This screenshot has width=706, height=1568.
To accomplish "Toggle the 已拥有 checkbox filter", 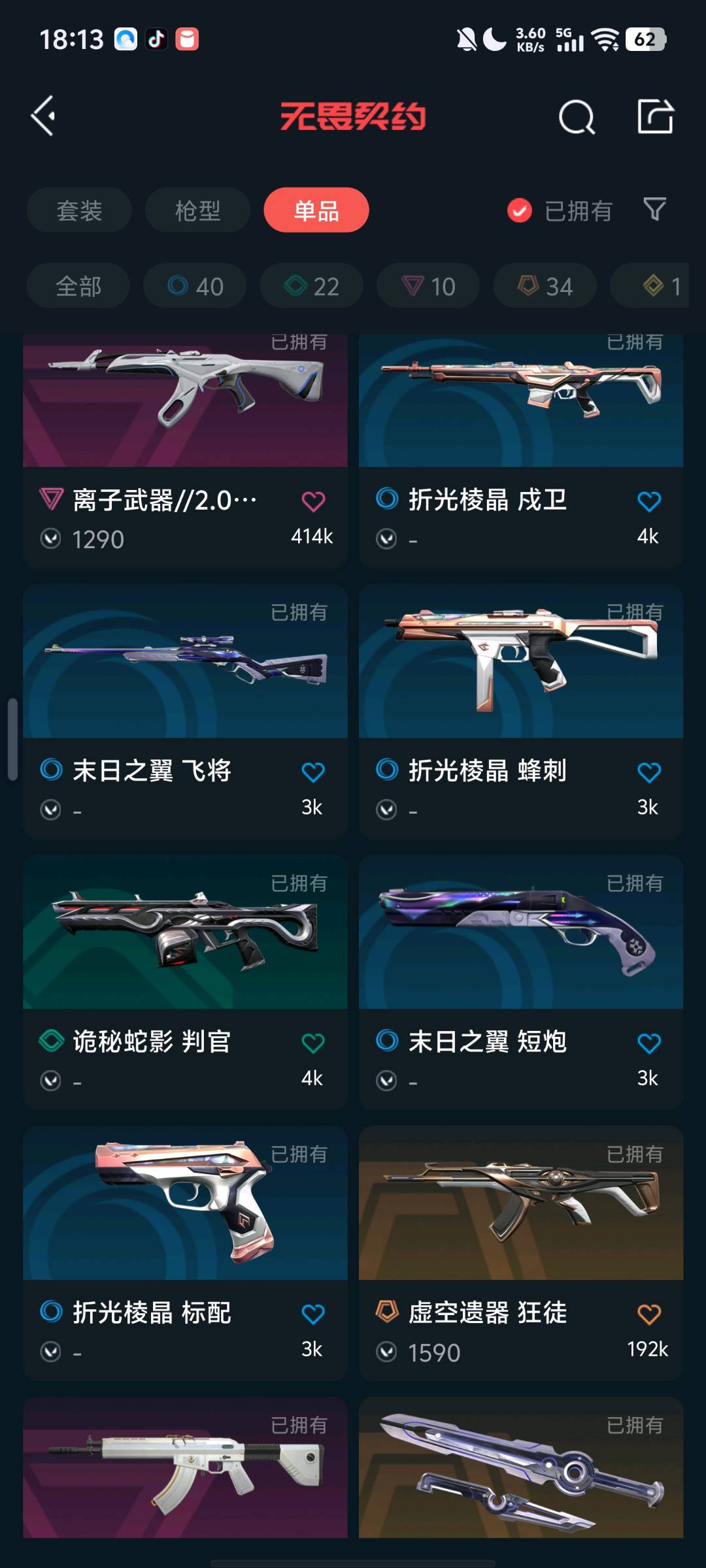I will coord(520,210).
